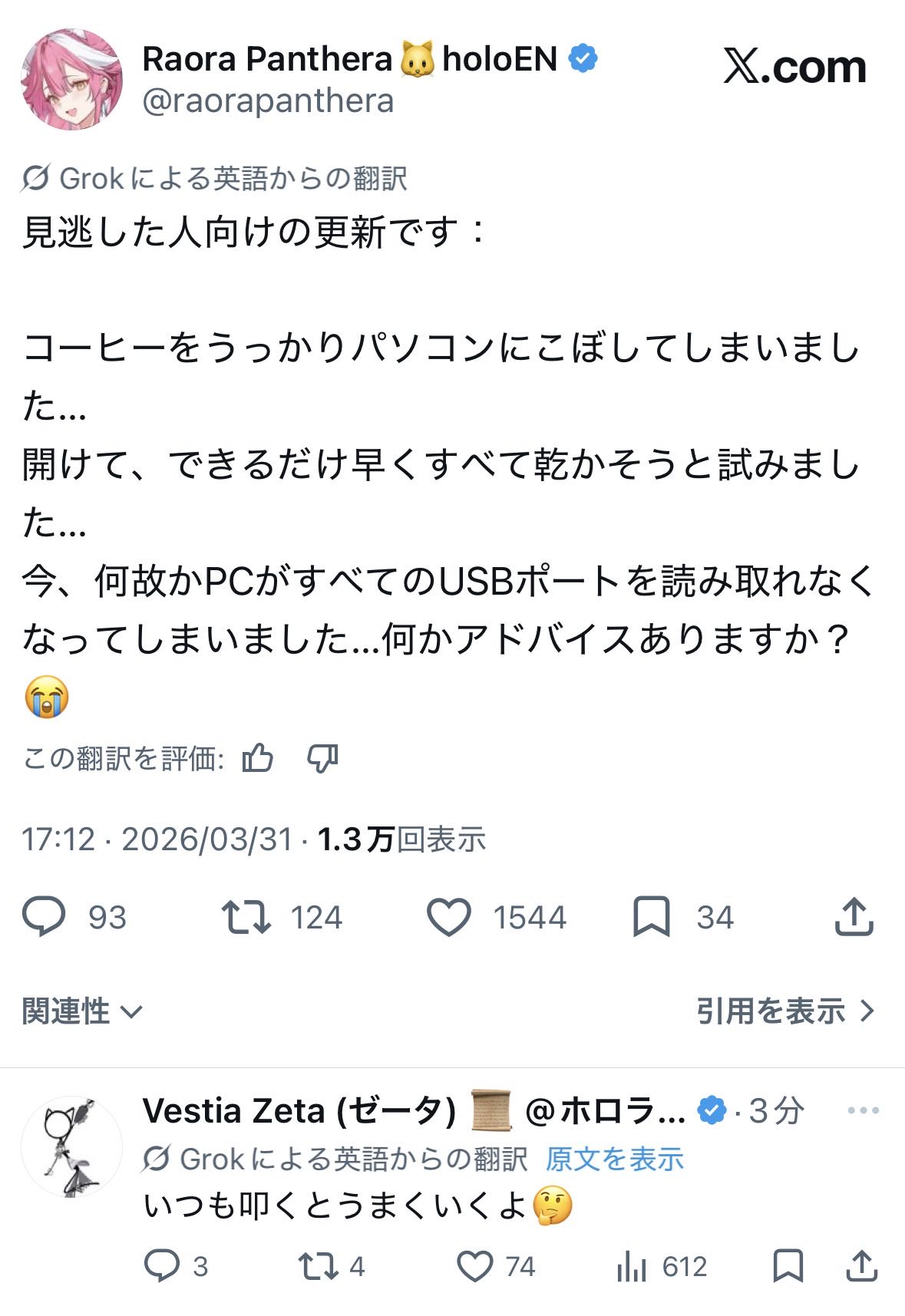Repost Raora Panthera's post
This screenshot has height=1316, width=905.
246,916
